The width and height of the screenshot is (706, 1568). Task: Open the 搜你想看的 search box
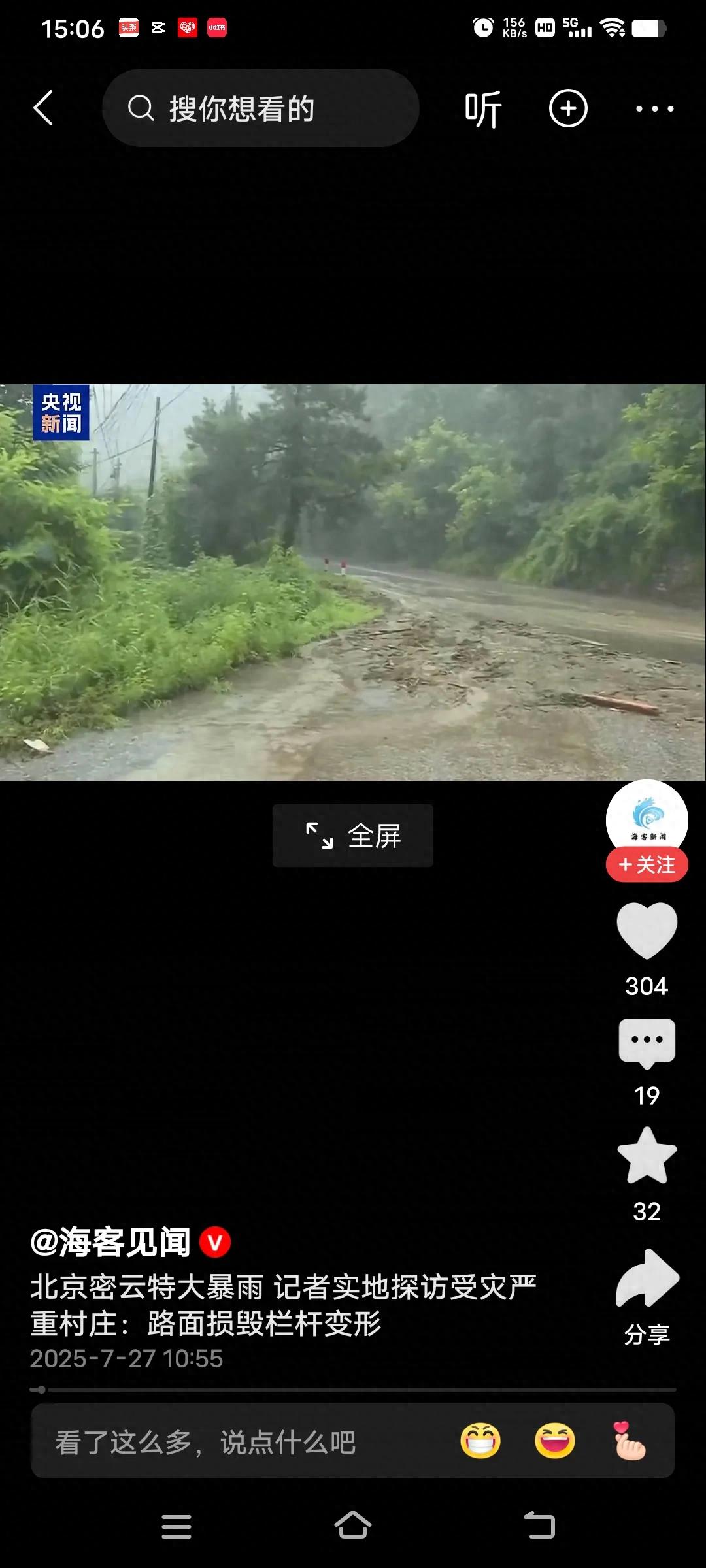coord(260,108)
